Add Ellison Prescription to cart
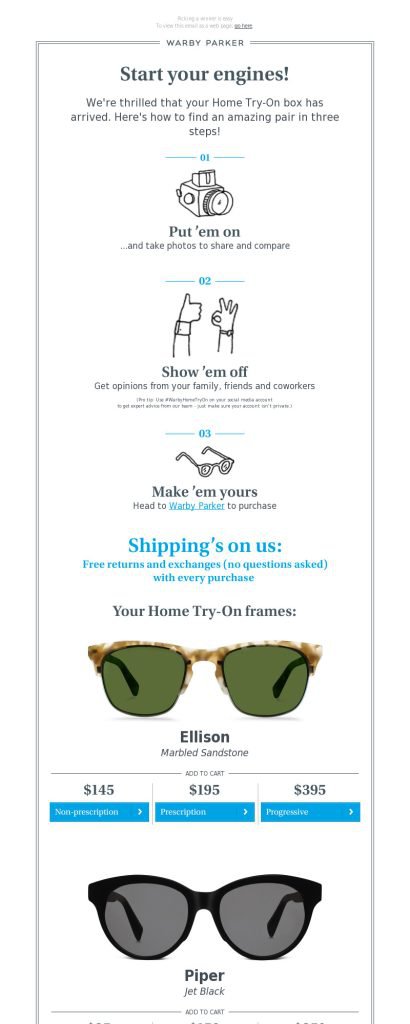Screen dimensions: 410x1024 (204, 812)
